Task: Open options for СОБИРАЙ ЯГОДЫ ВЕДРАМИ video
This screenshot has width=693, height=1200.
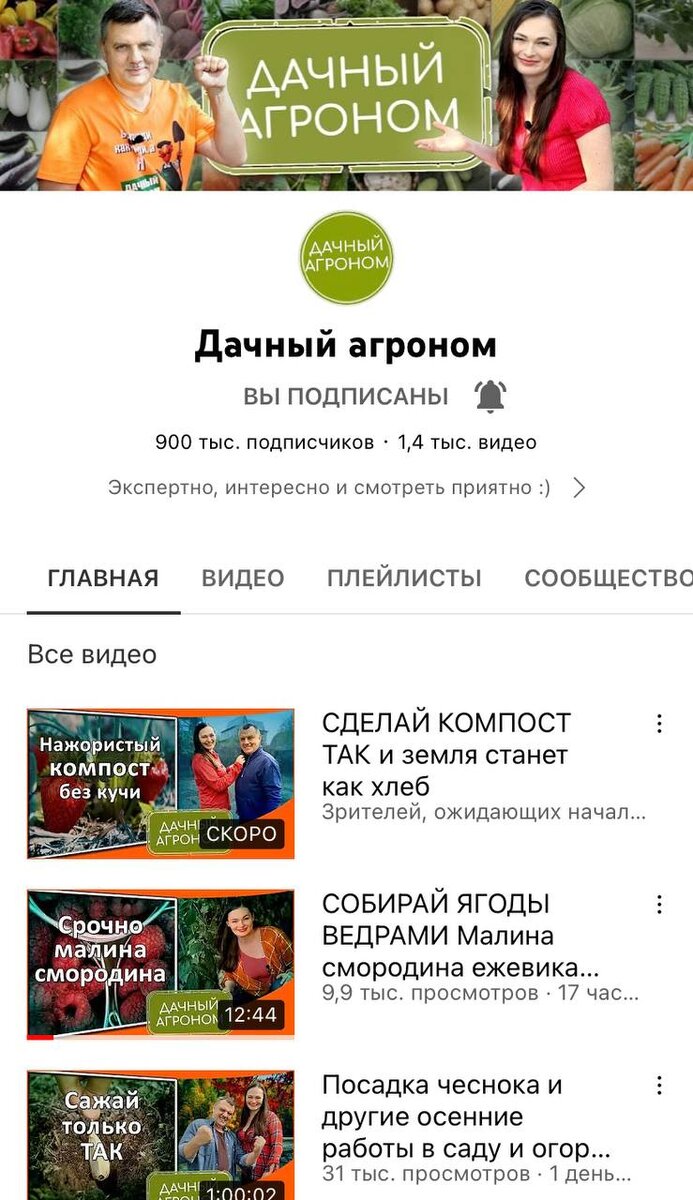Action: point(659,904)
